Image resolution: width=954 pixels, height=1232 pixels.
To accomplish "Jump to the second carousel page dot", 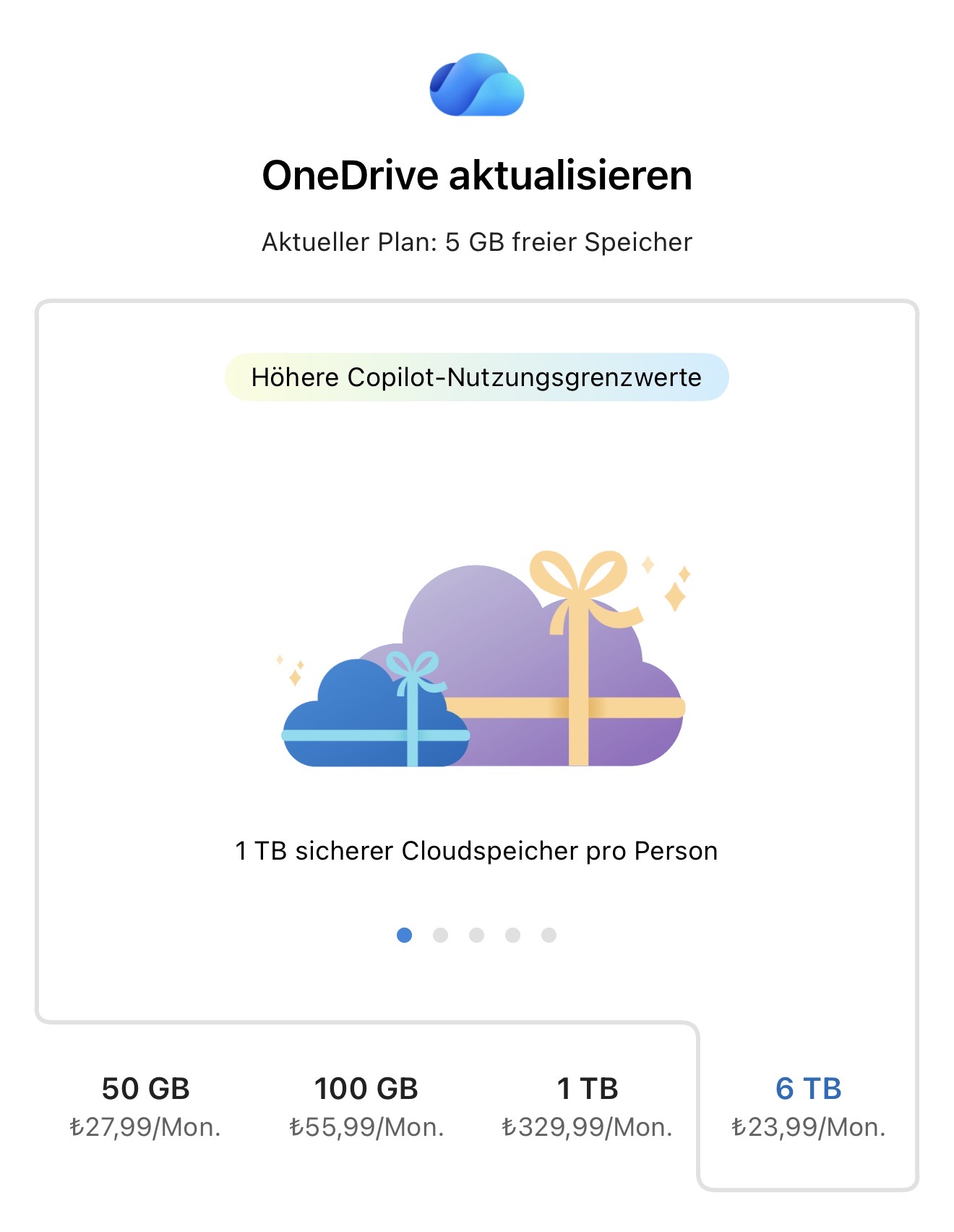I will click(440, 935).
